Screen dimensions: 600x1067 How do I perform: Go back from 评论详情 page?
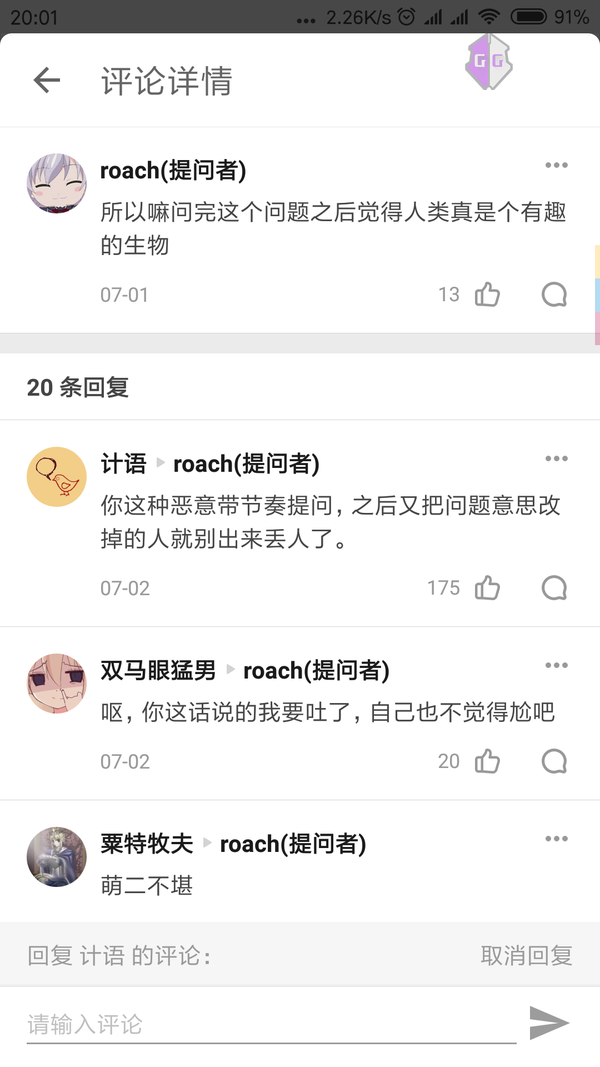tap(46, 80)
